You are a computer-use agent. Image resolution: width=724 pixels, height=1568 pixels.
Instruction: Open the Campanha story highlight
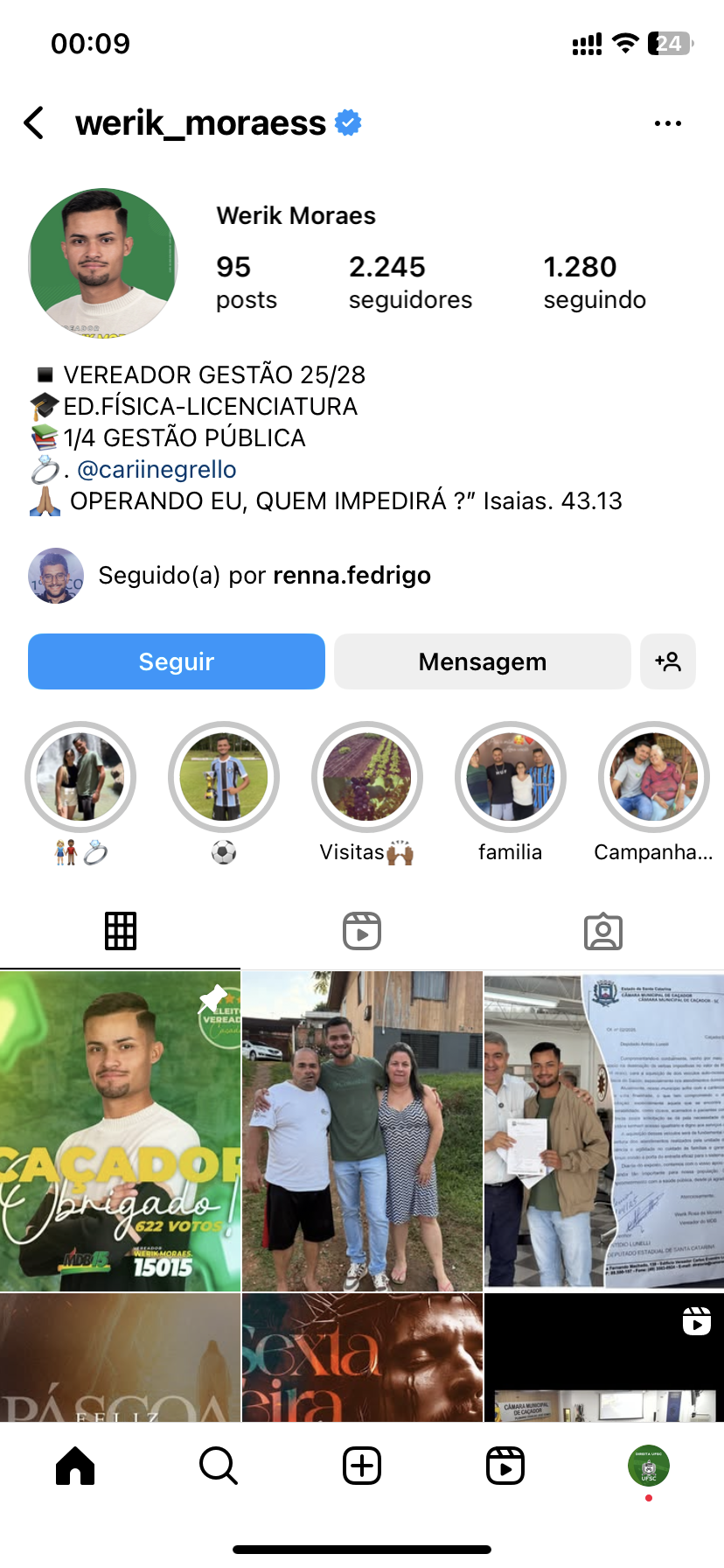[x=653, y=777]
